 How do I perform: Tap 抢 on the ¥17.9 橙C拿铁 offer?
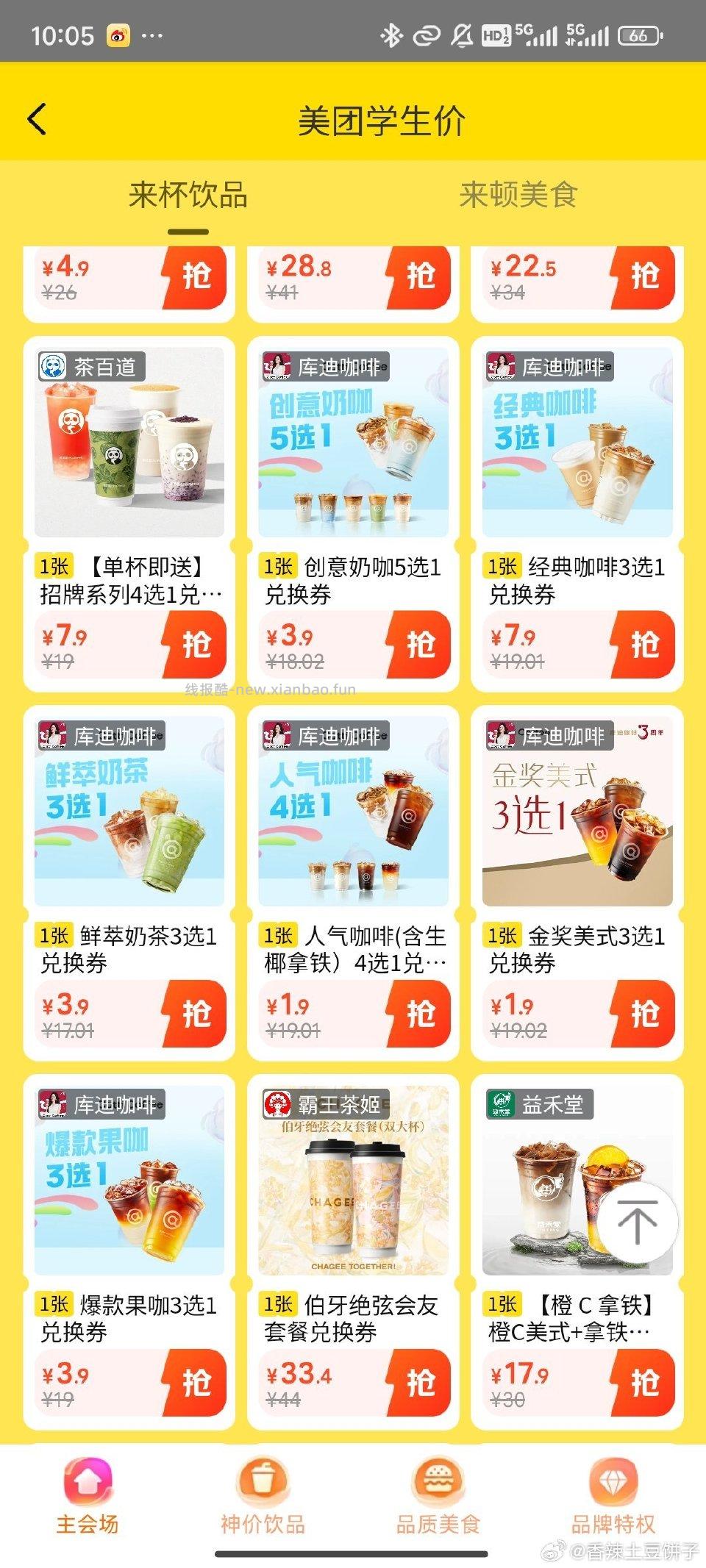pyautogui.click(x=645, y=1381)
